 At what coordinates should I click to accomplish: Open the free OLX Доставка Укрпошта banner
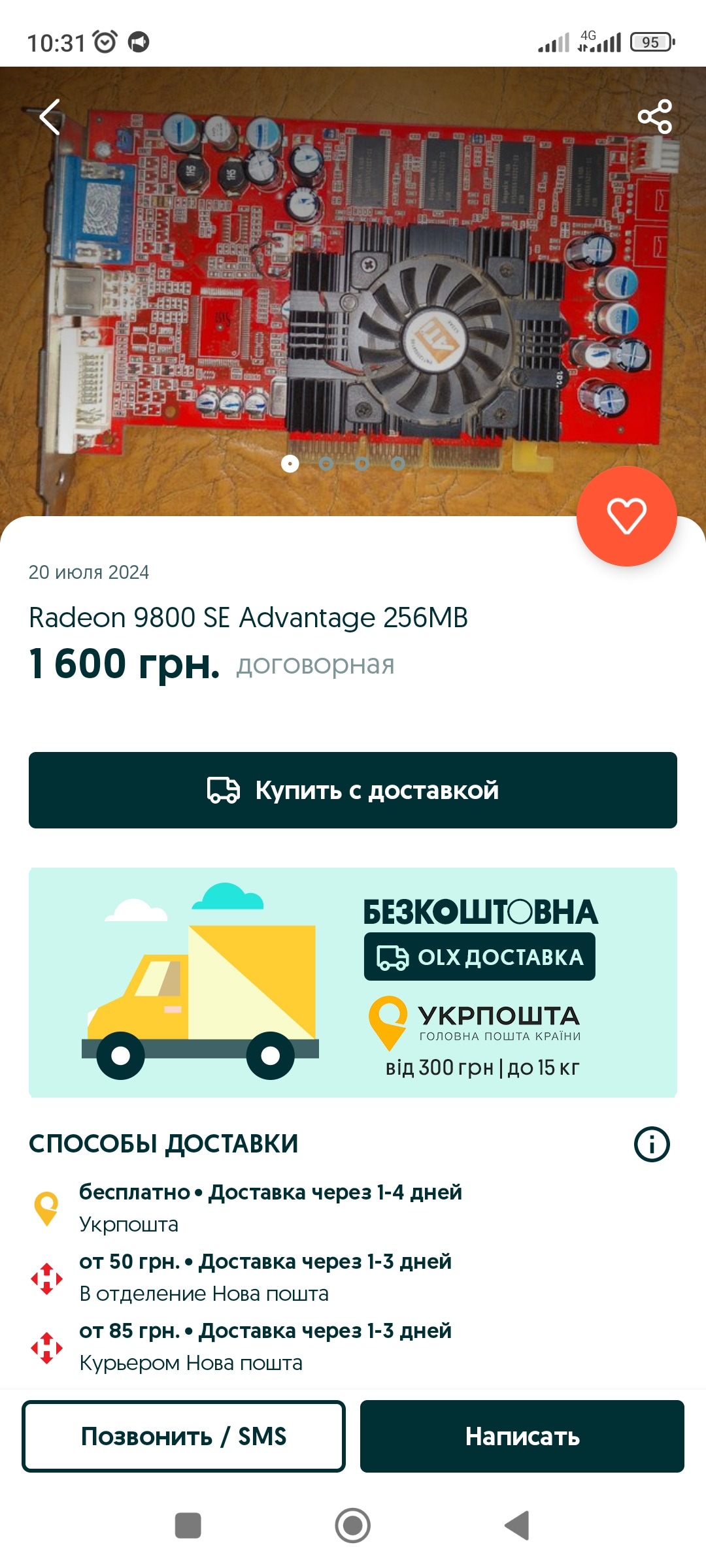(x=353, y=983)
